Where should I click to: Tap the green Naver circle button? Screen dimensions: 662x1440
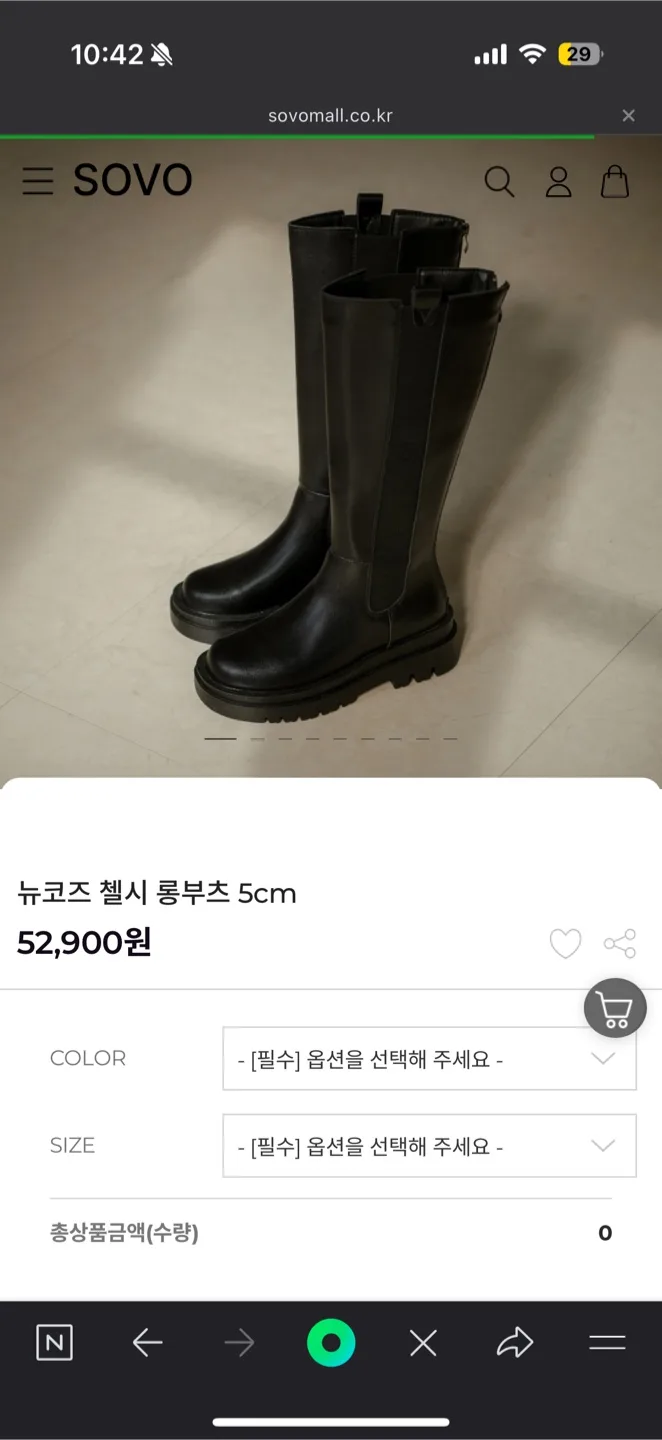(331, 1343)
